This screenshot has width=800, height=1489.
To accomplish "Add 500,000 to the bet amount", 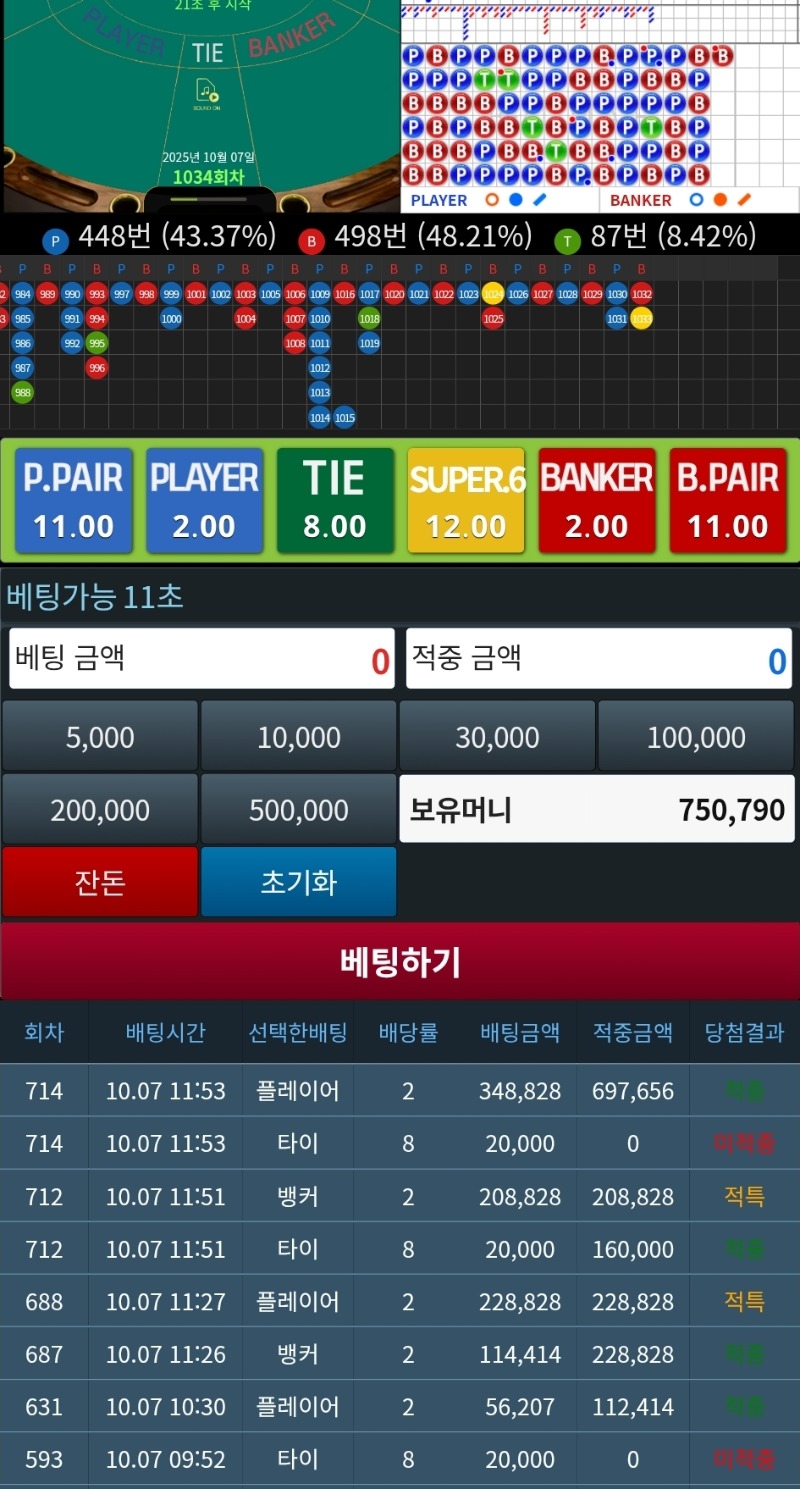I will pyautogui.click(x=299, y=810).
